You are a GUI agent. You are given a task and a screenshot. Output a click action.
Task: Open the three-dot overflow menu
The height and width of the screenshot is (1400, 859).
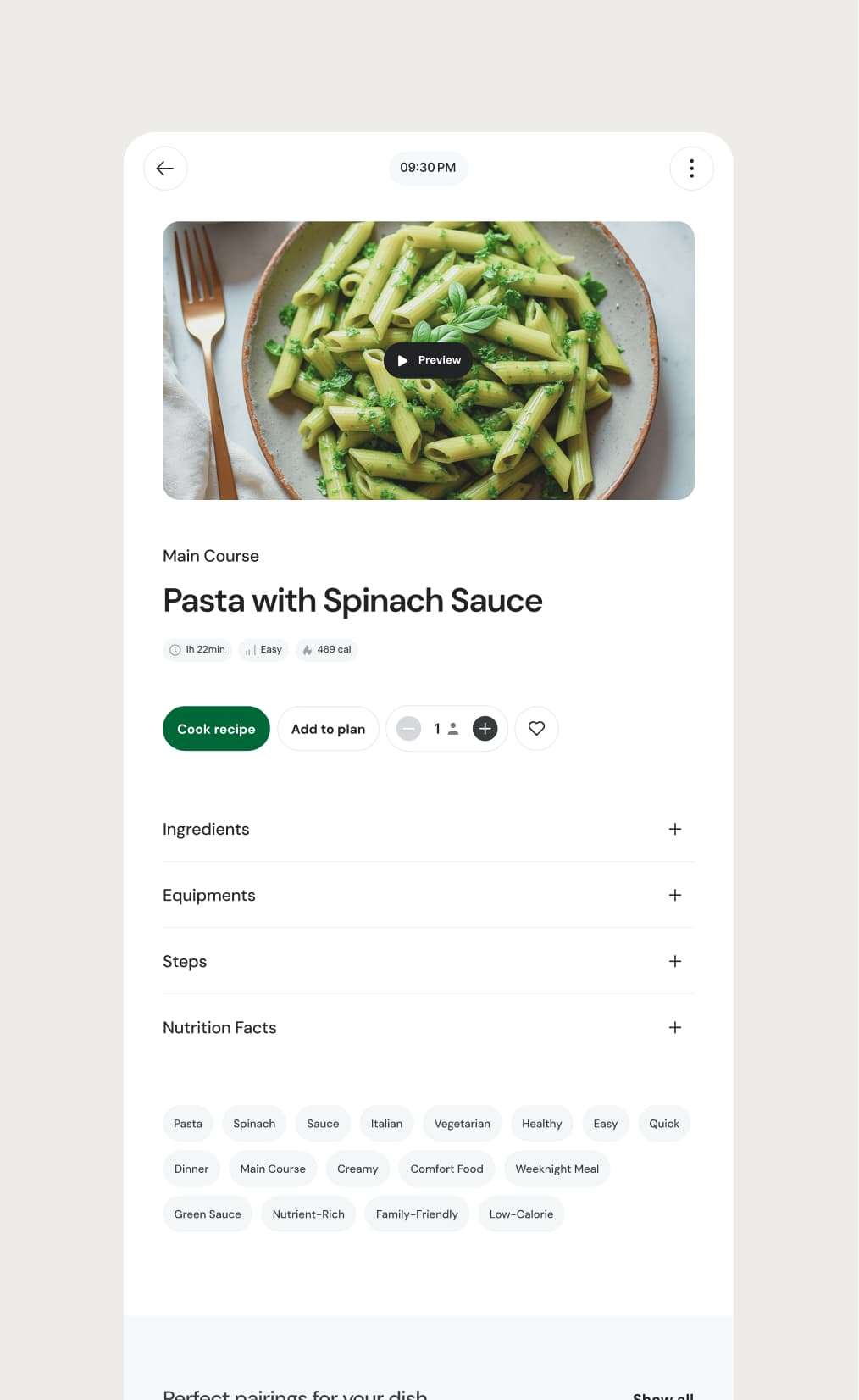tap(691, 169)
